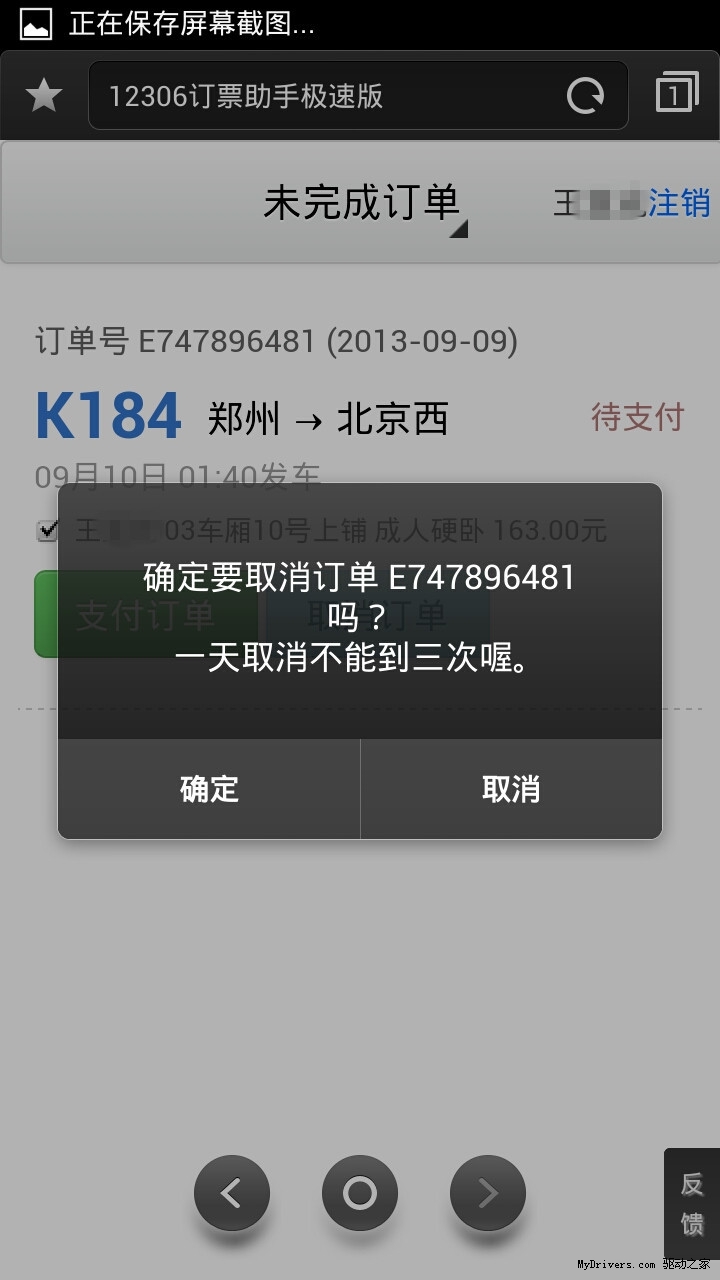Confirm order cancellation with 确定

tap(209, 789)
